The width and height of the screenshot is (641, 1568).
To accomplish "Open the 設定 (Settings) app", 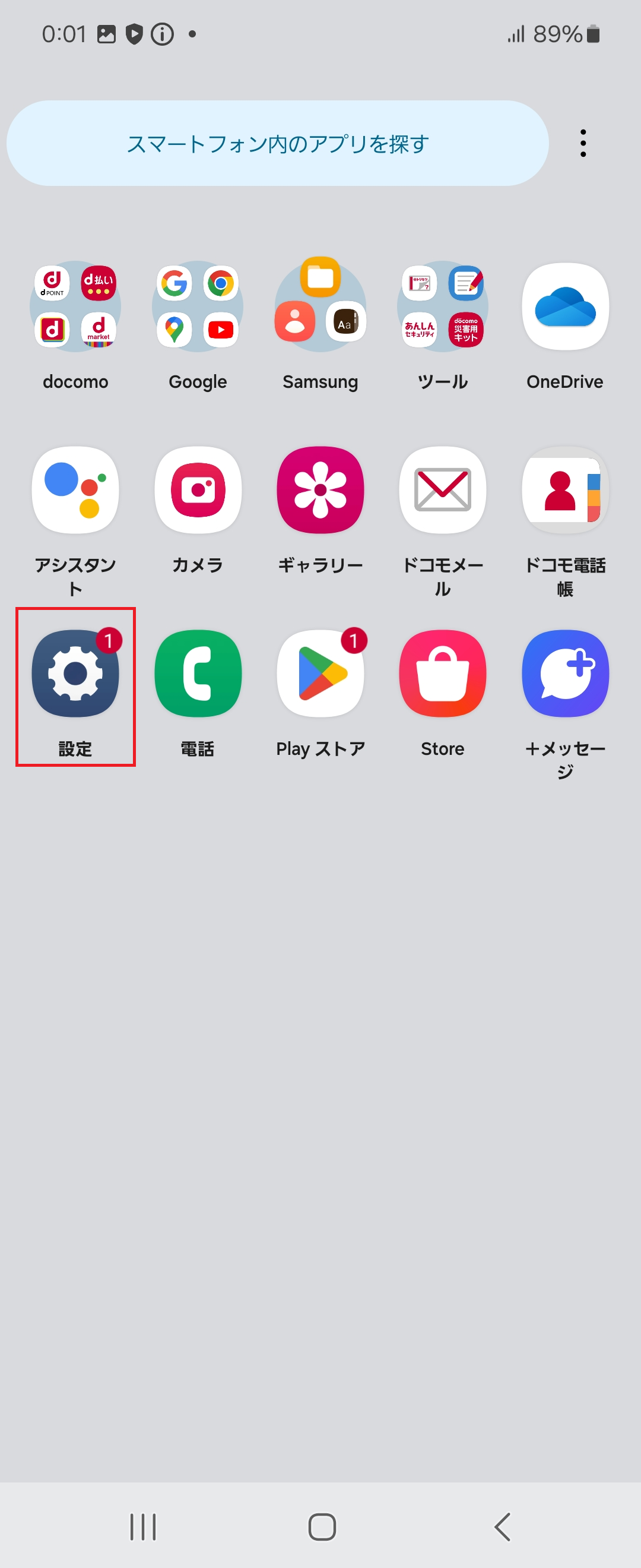I will point(74,672).
